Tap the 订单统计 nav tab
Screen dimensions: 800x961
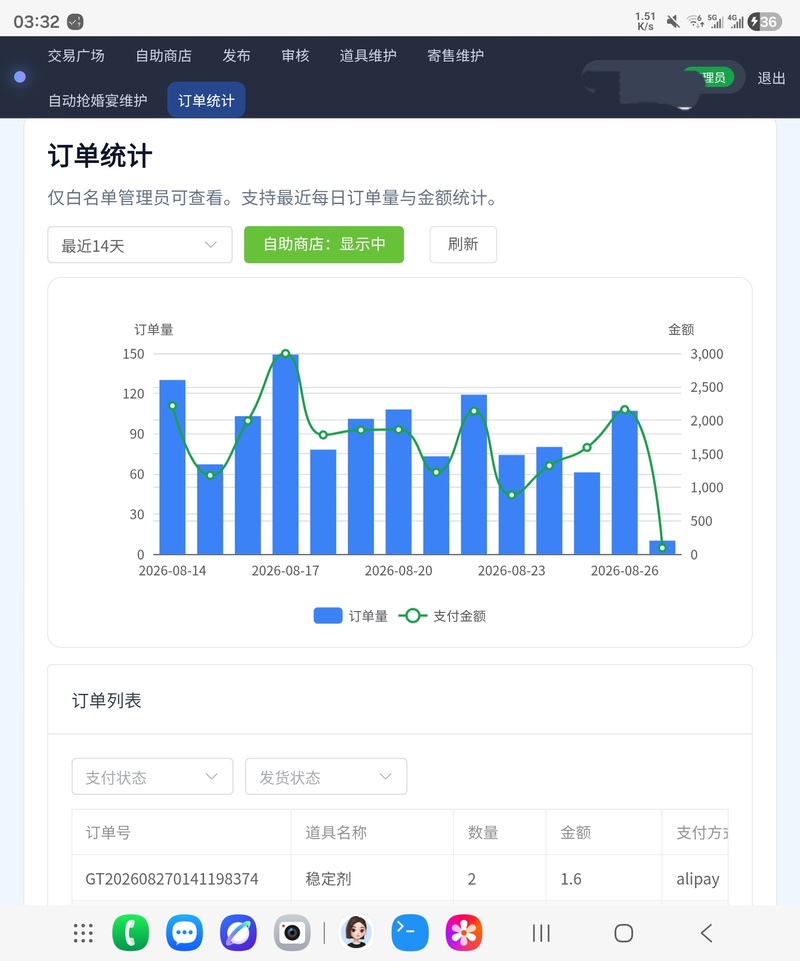point(206,101)
